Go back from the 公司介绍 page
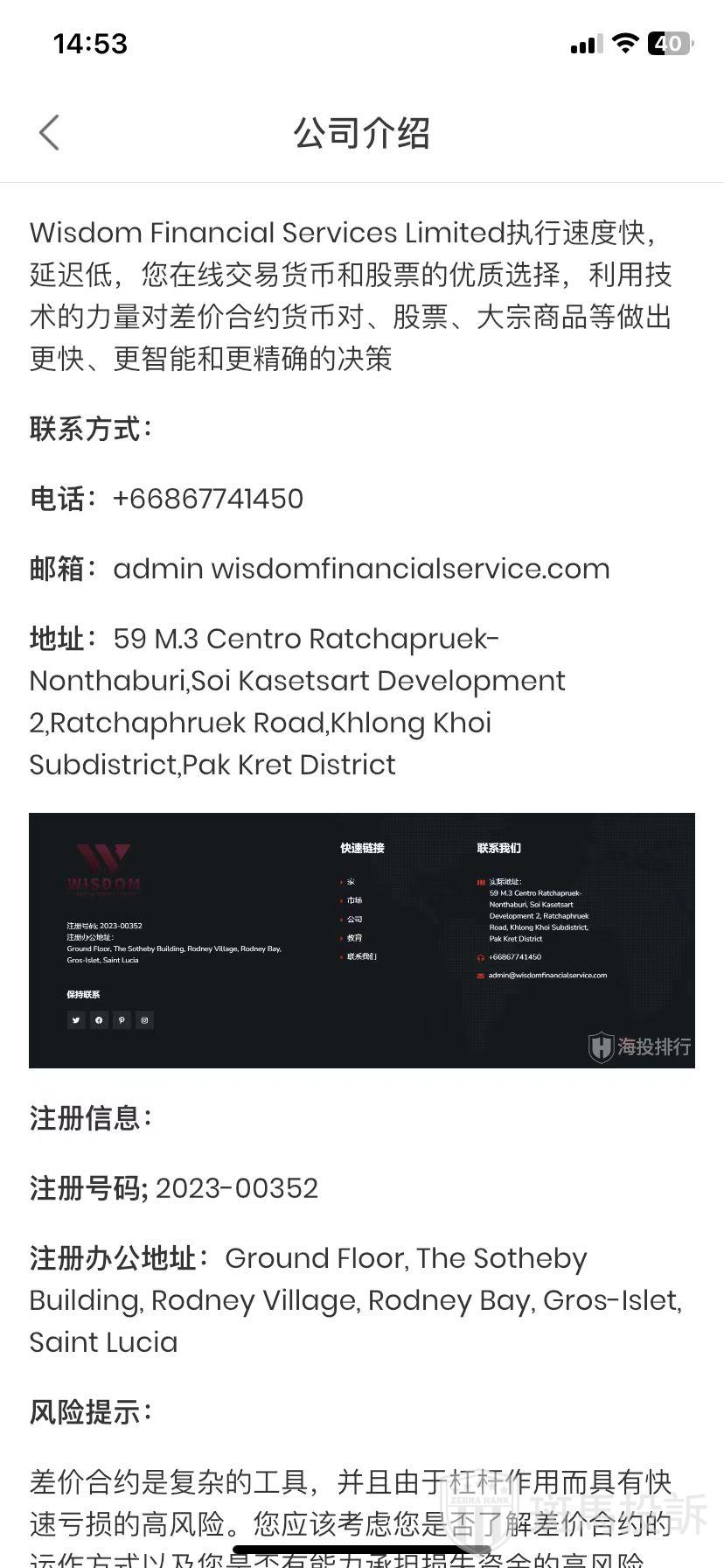The height and width of the screenshot is (1568, 724). coord(49,133)
